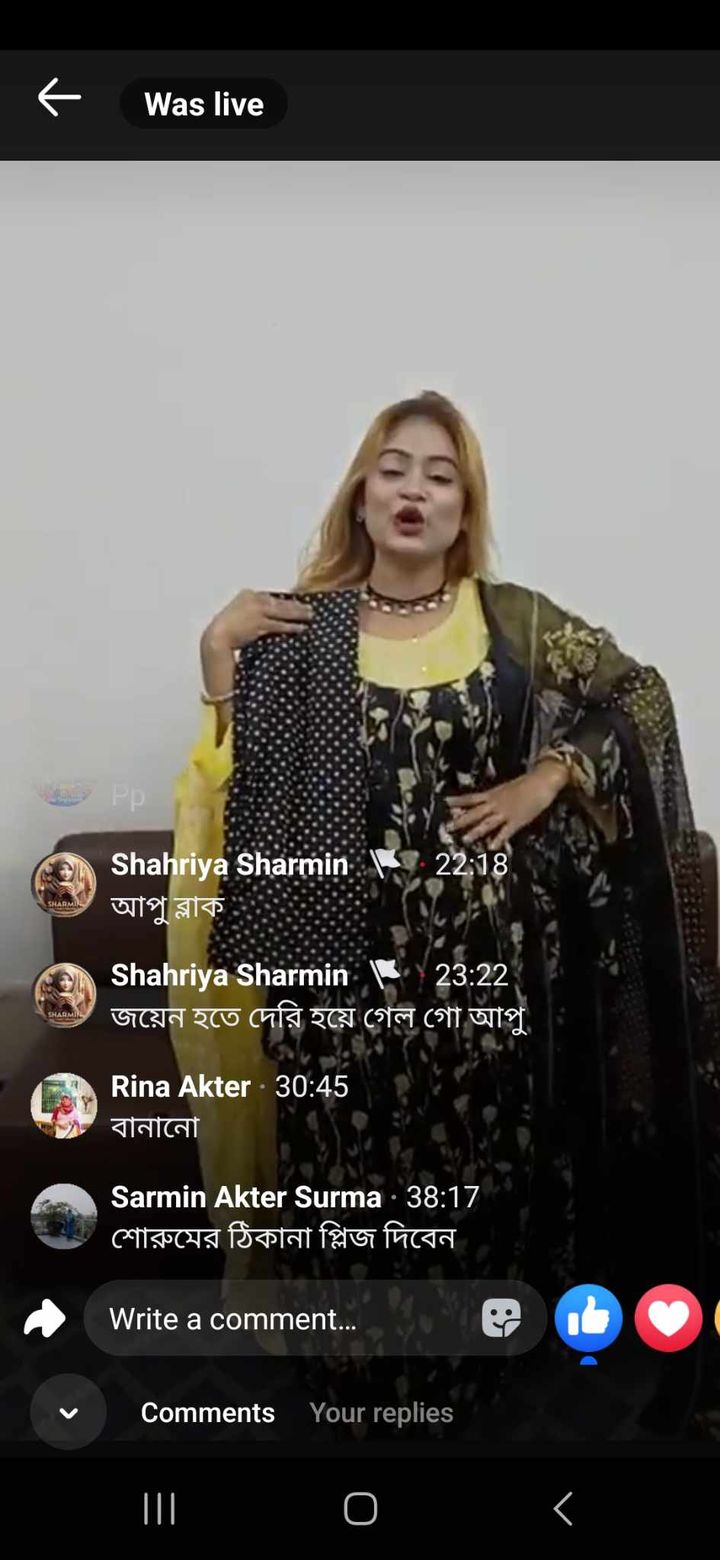This screenshot has width=720, height=1560.
Task: Send a thumbs-up like reaction
Action: pos(588,1319)
